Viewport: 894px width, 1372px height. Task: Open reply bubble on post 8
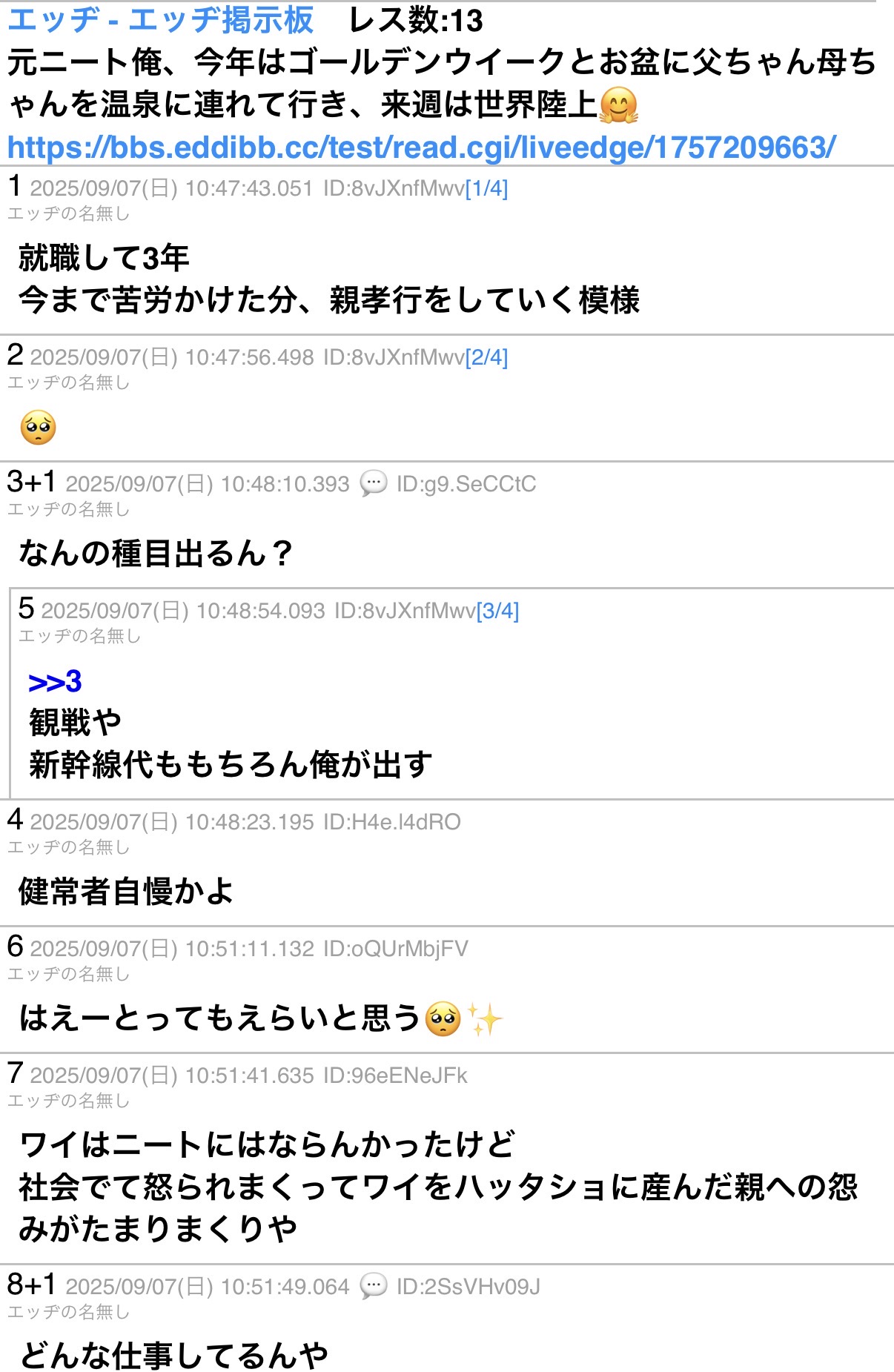pyautogui.click(x=374, y=1286)
